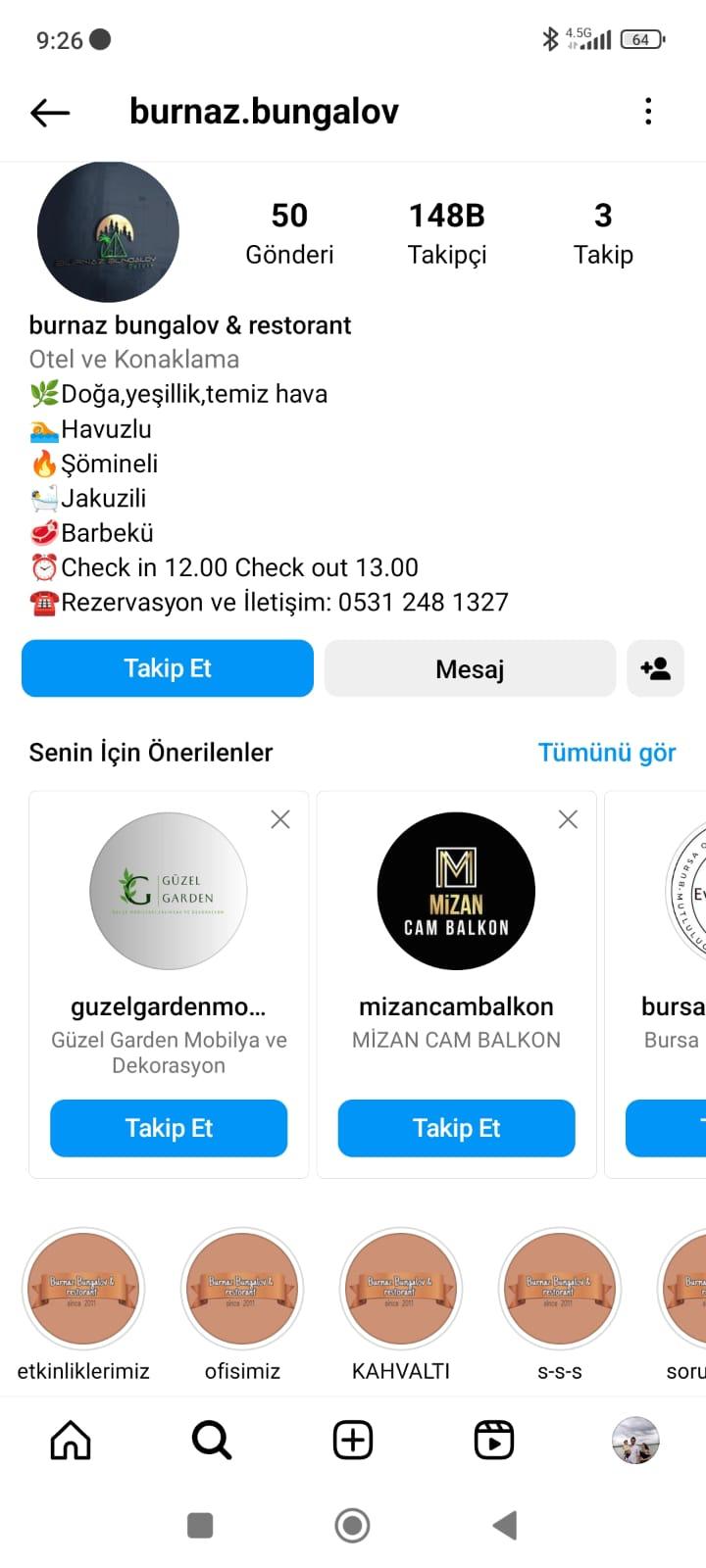Open the mizancambalkon suggested profile
This screenshot has width=706, height=1568.
[x=456, y=892]
